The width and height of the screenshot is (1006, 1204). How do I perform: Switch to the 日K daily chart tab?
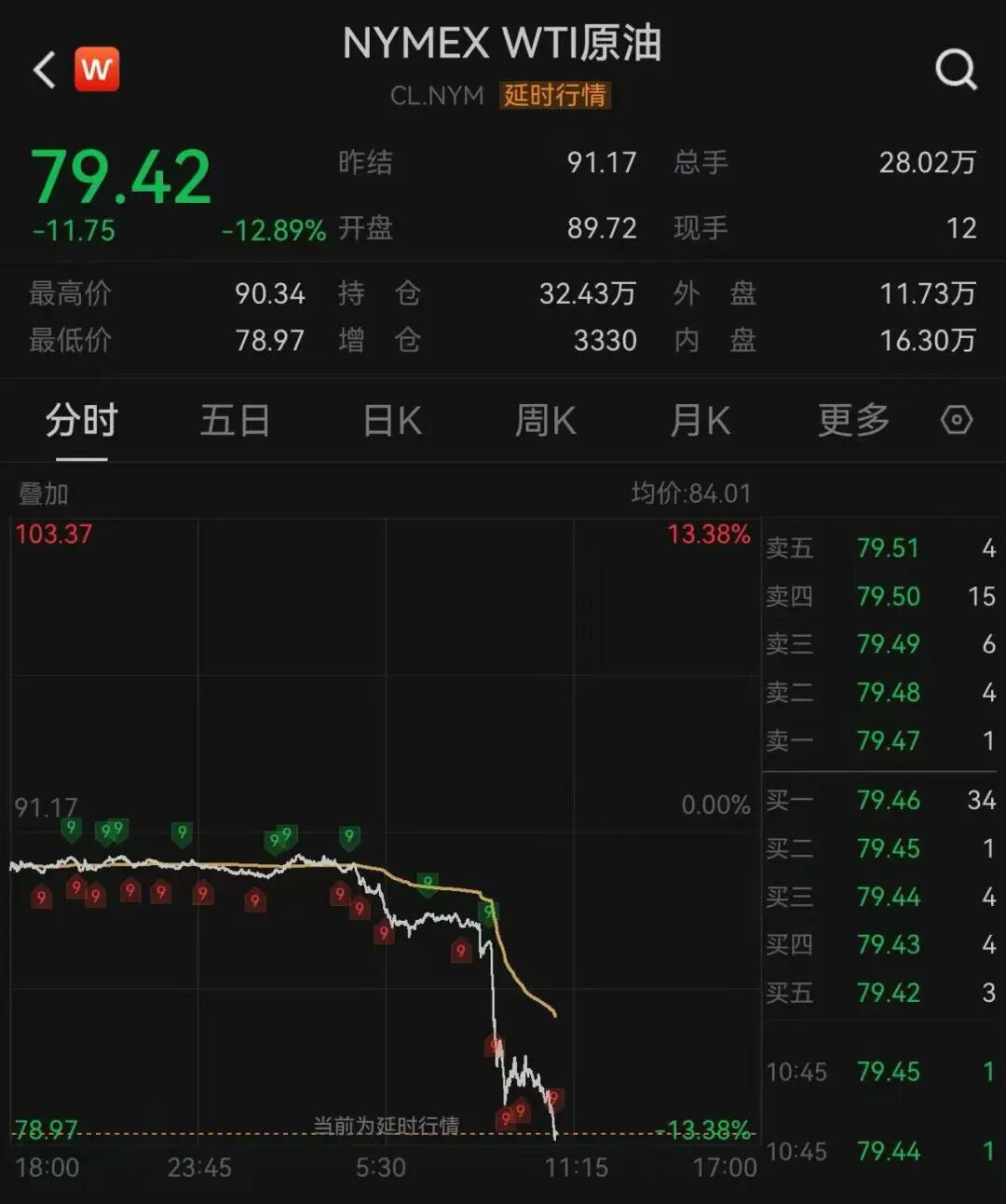390,421
